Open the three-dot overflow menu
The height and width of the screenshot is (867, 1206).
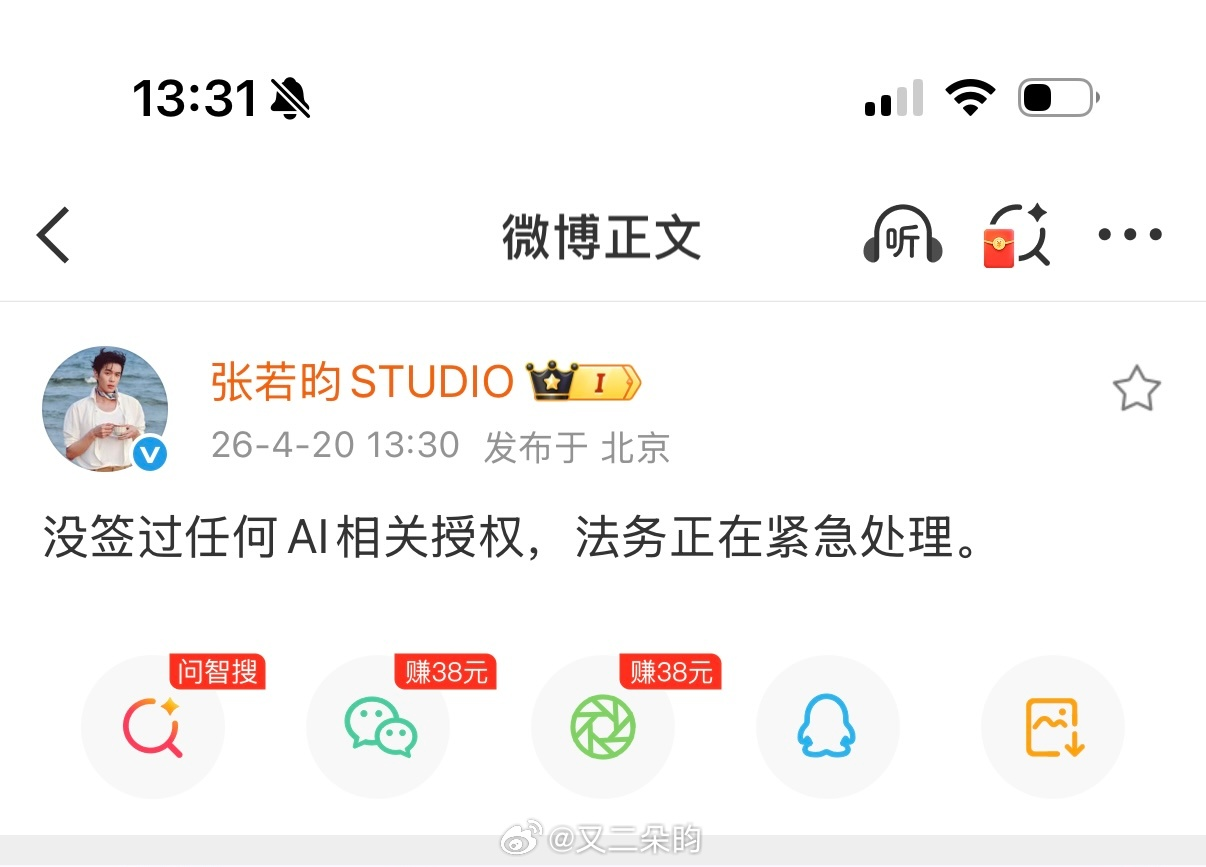(1130, 236)
